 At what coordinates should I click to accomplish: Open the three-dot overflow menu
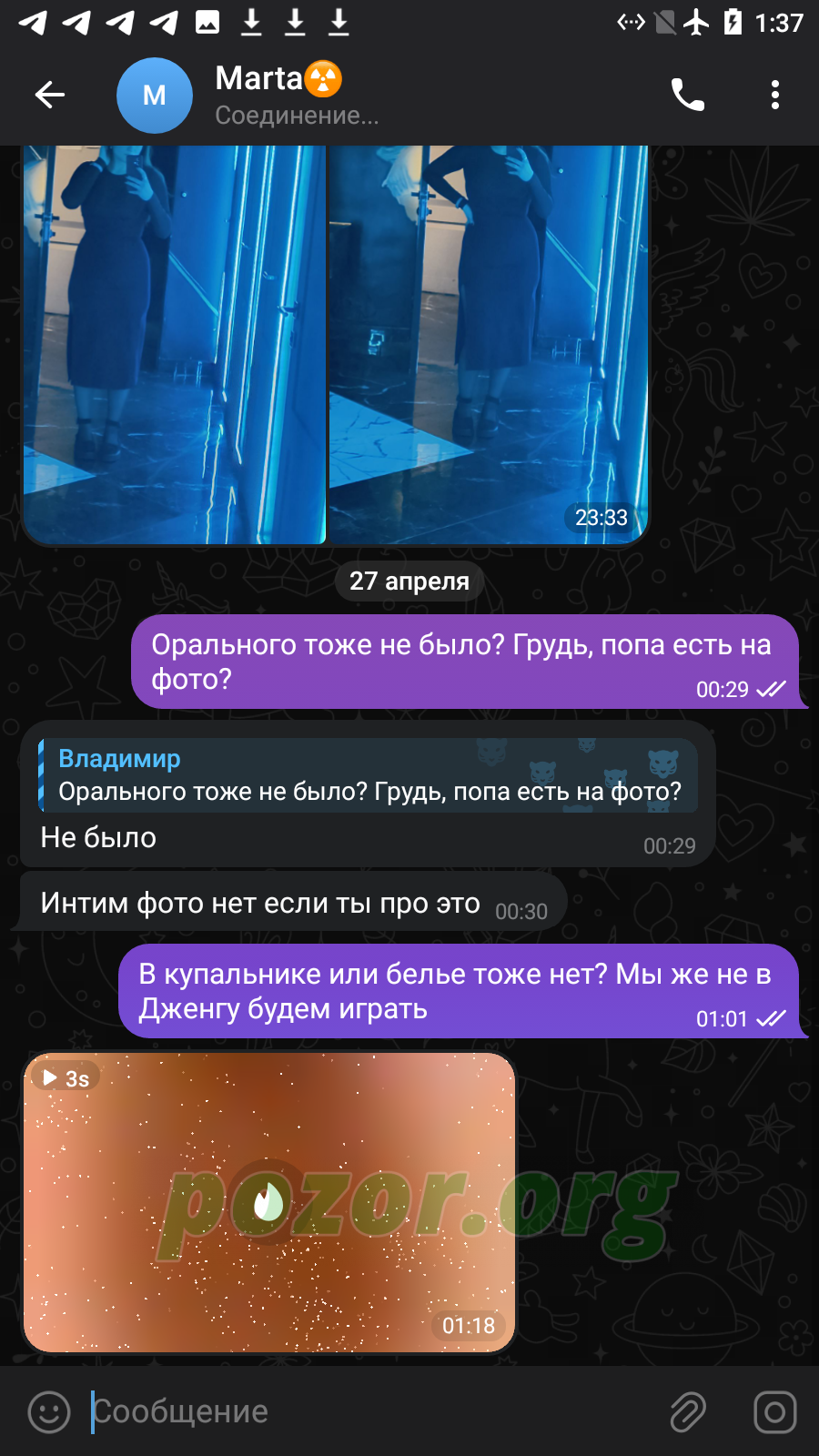[x=775, y=95]
